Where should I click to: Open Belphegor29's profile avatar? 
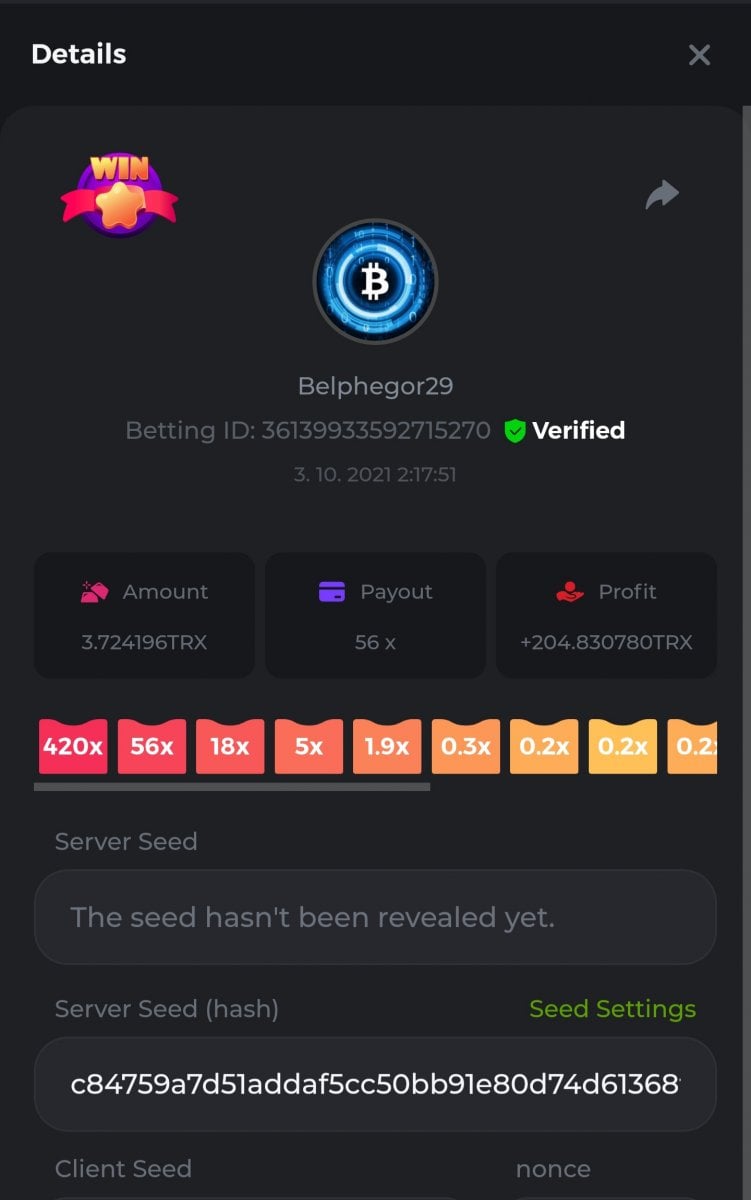[x=375, y=282]
